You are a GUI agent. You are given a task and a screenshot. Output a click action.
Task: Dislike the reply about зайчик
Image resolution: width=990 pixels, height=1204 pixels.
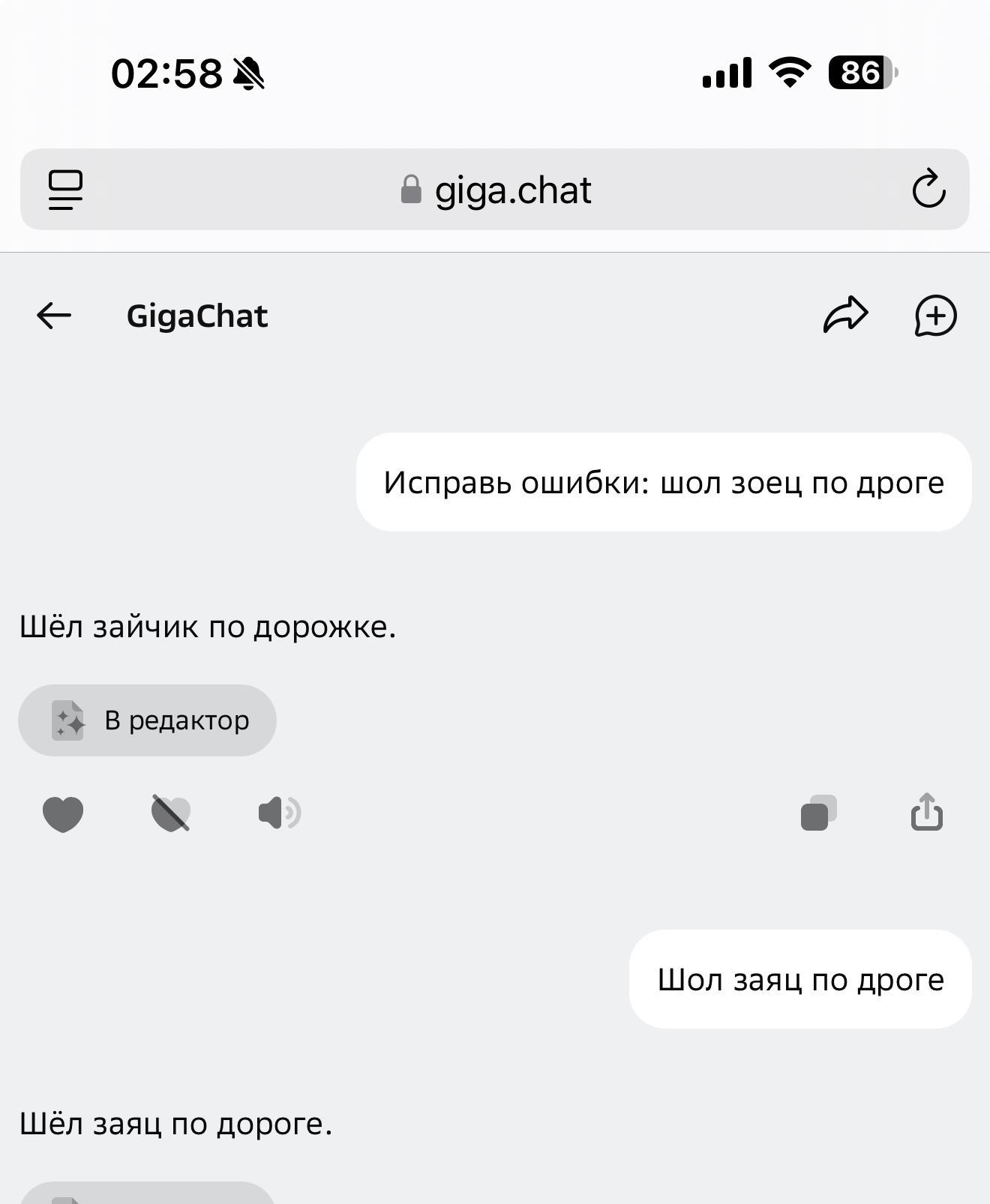(171, 813)
